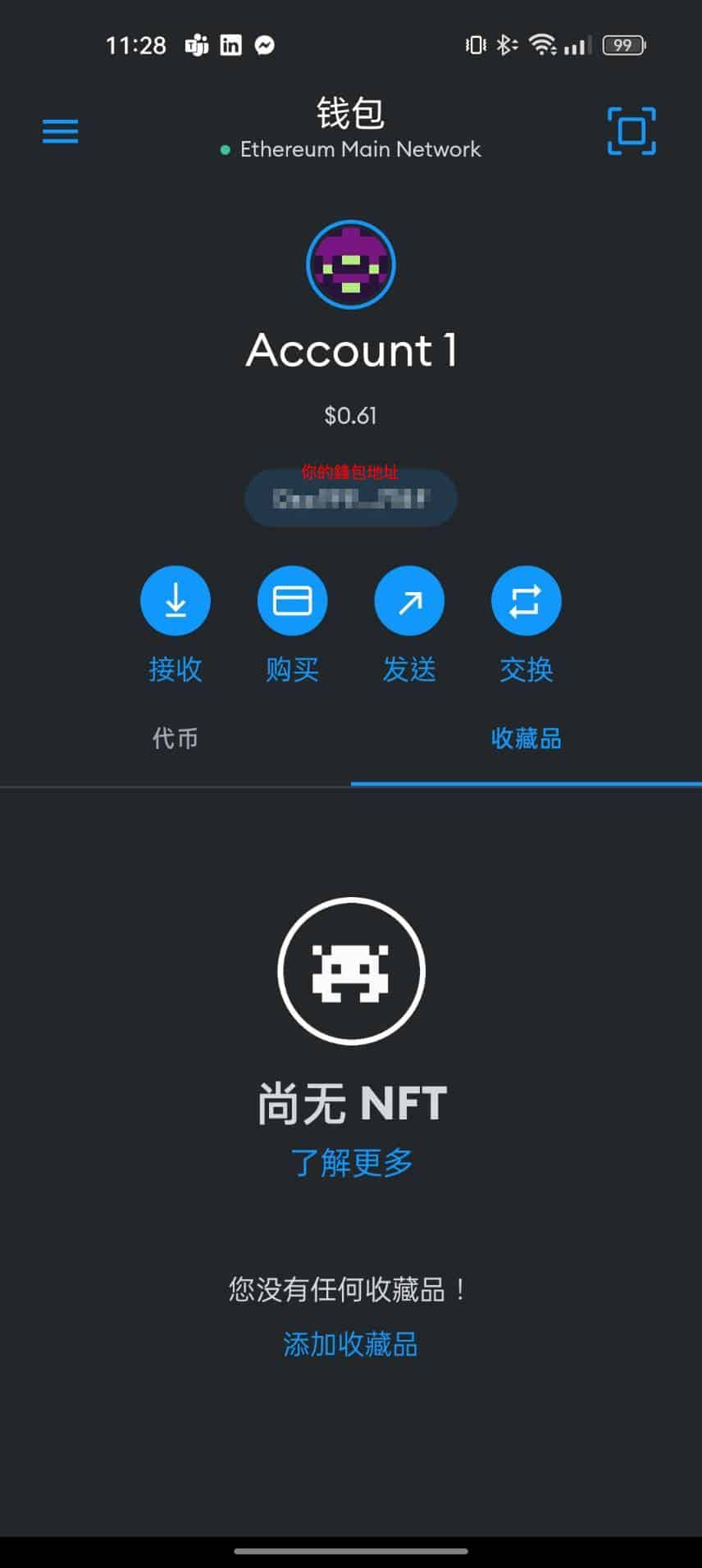Copy the blurred wallet address

point(351,498)
